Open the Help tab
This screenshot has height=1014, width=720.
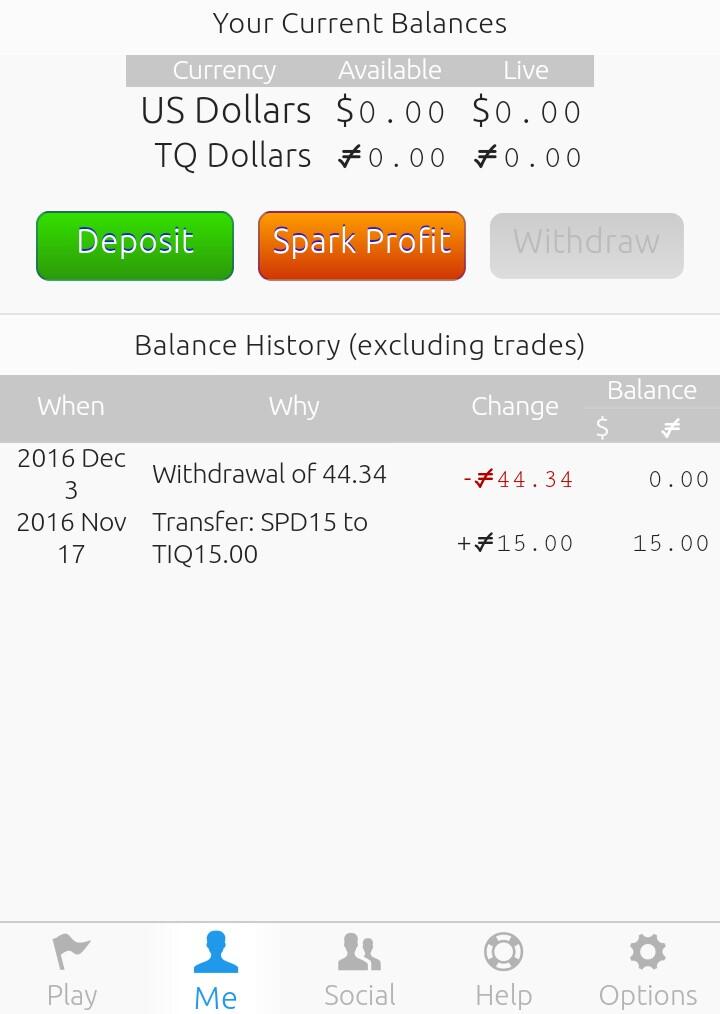pyautogui.click(x=503, y=968)
